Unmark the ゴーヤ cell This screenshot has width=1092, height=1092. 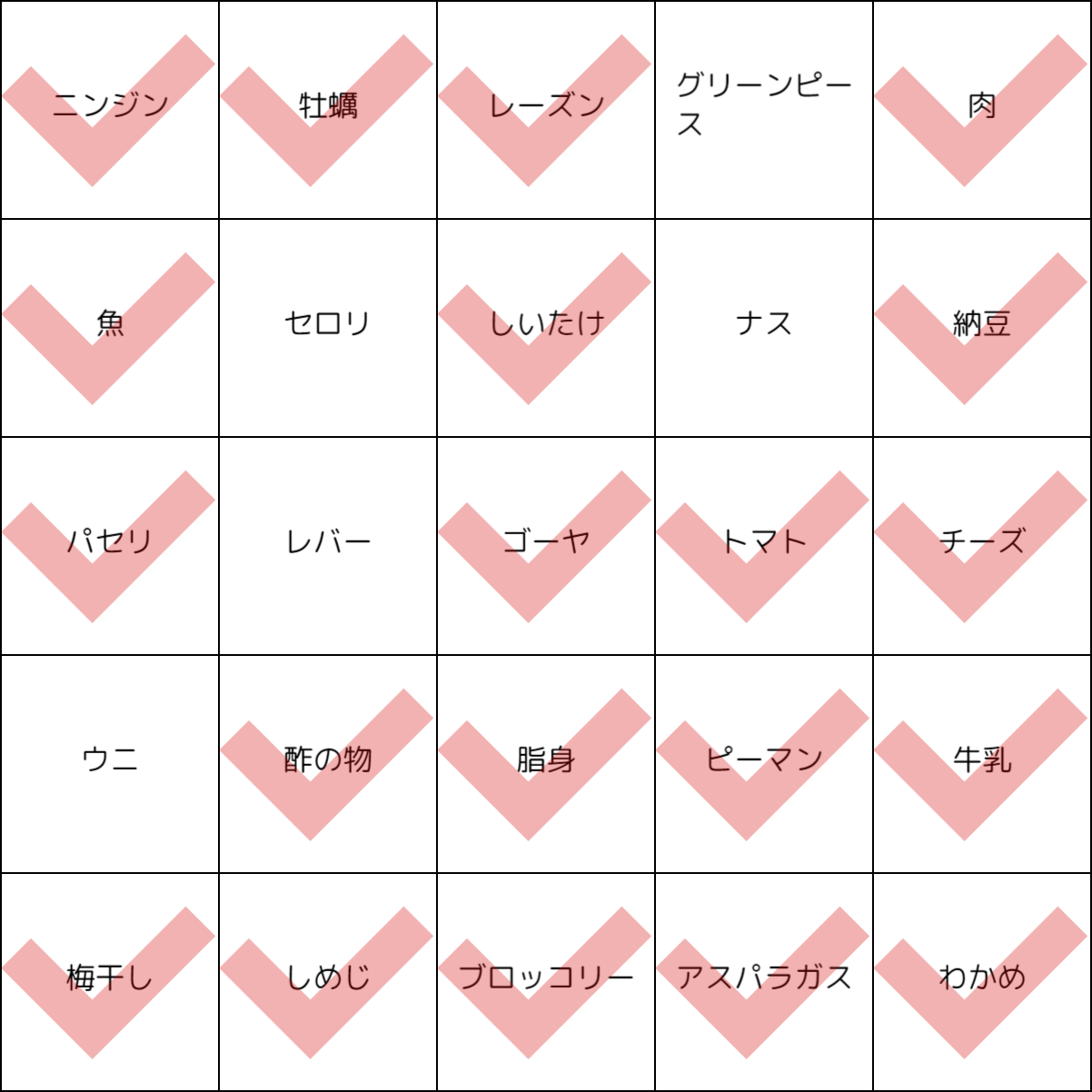coord(546,546)
